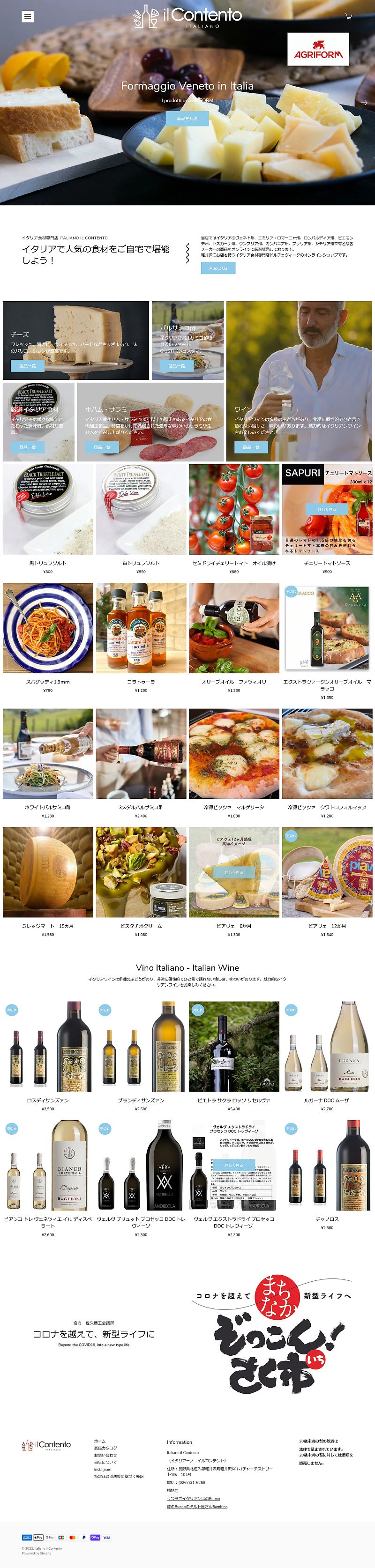Open the ワイン category product list

[x=251, y=447]
